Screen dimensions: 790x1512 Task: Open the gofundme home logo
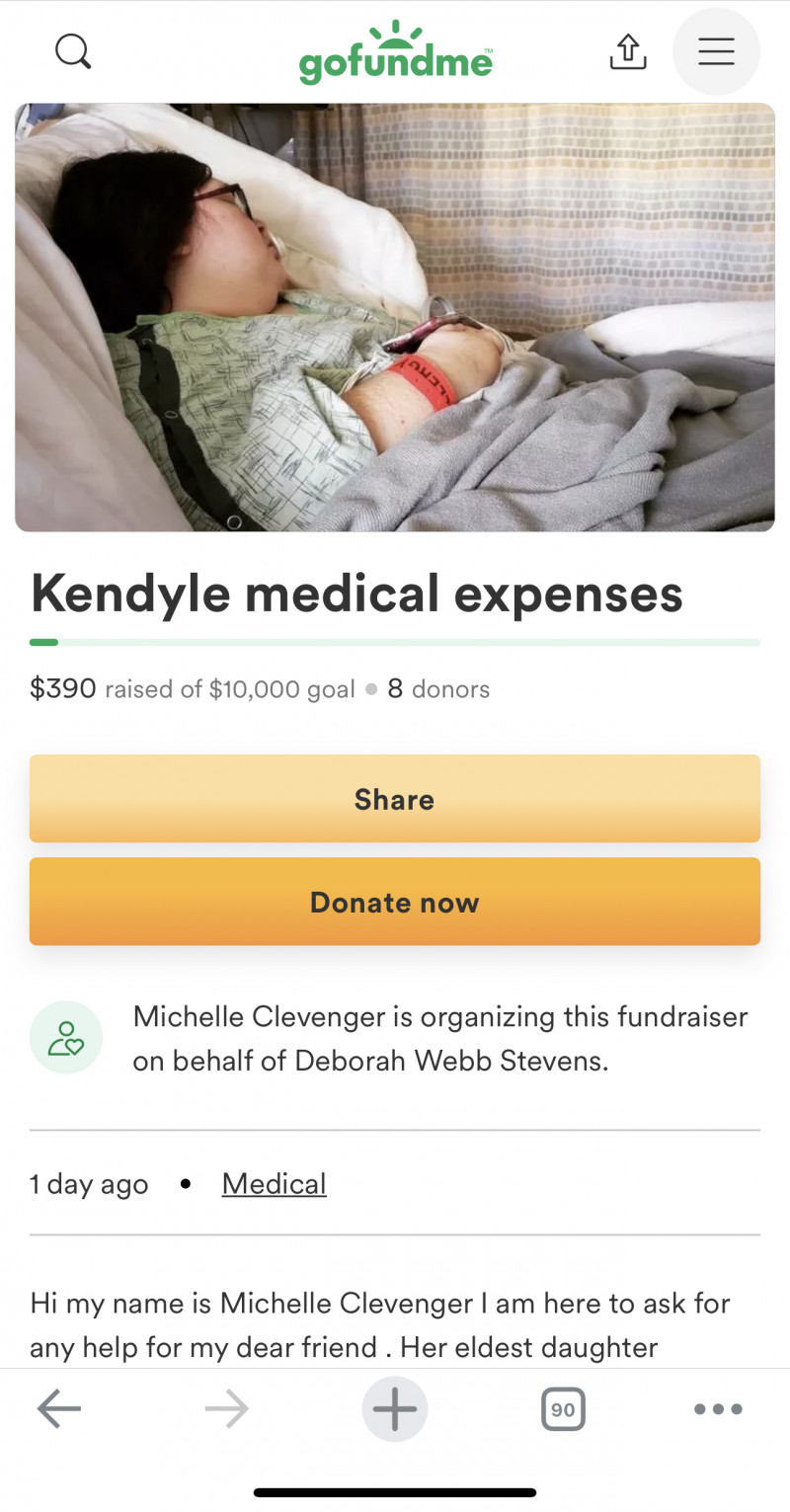(x=395, y=55)
